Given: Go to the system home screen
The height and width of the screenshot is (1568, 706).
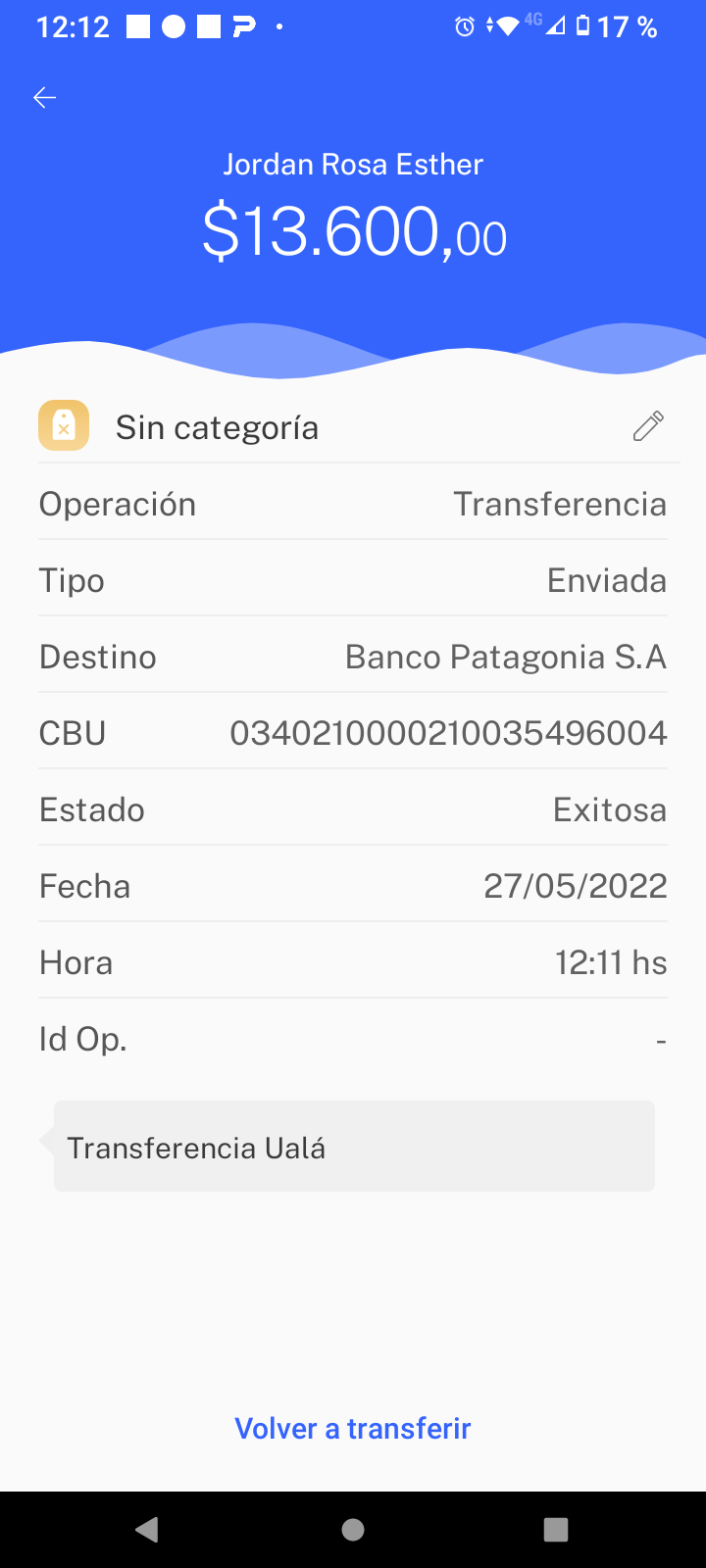Looking at the screenshot, I should (x=353, y=1530).
